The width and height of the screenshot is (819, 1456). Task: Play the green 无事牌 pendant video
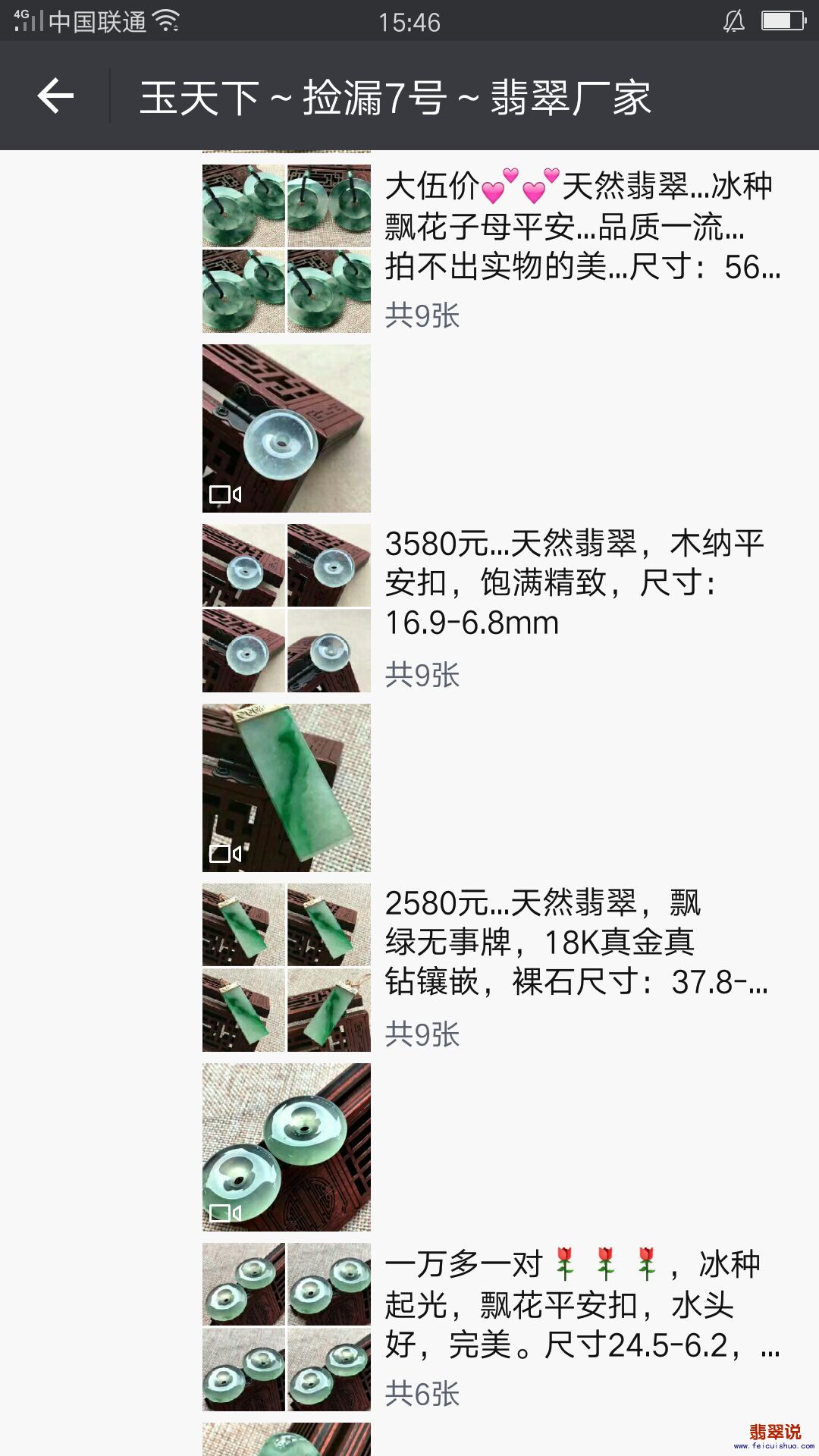(x=287, y=788)
